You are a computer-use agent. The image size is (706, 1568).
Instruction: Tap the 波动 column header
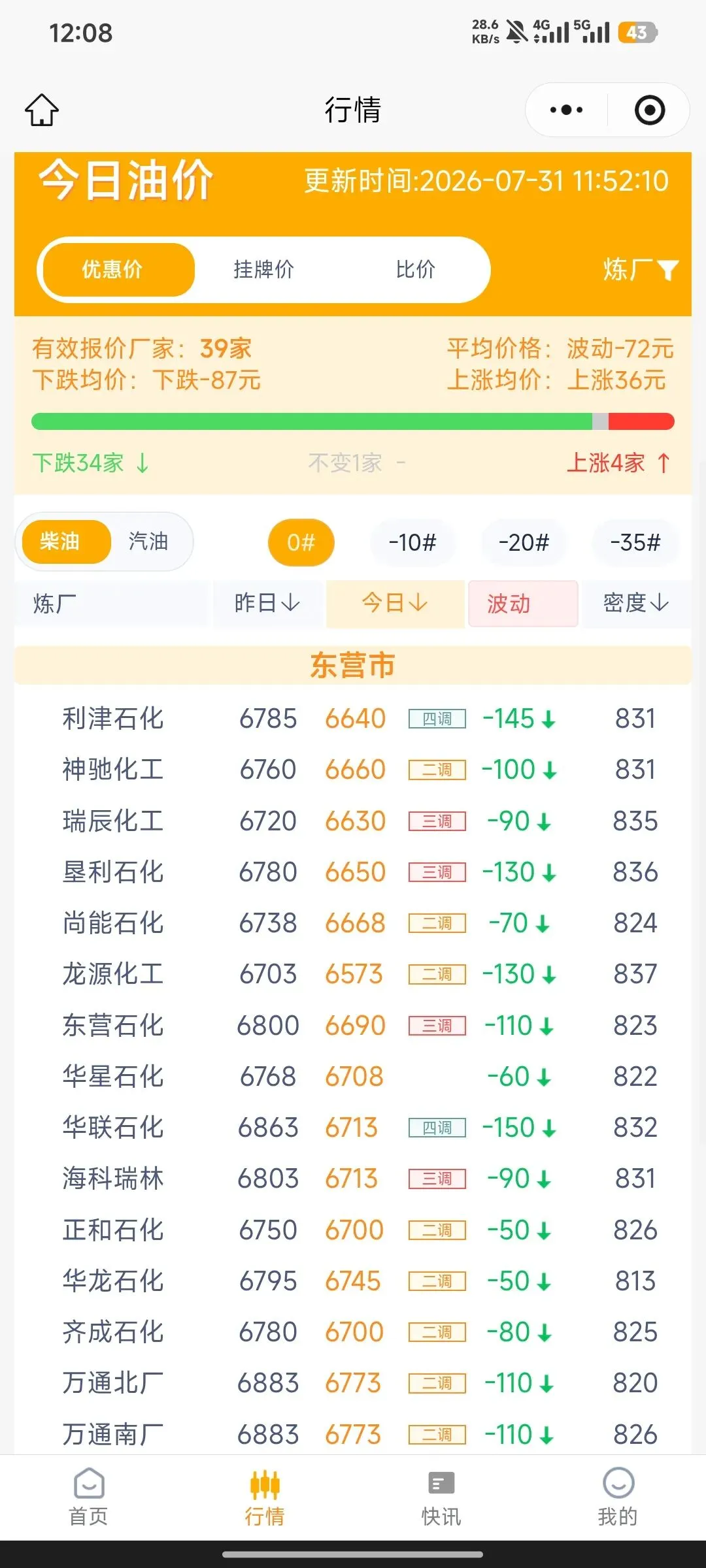pos(523,603)
